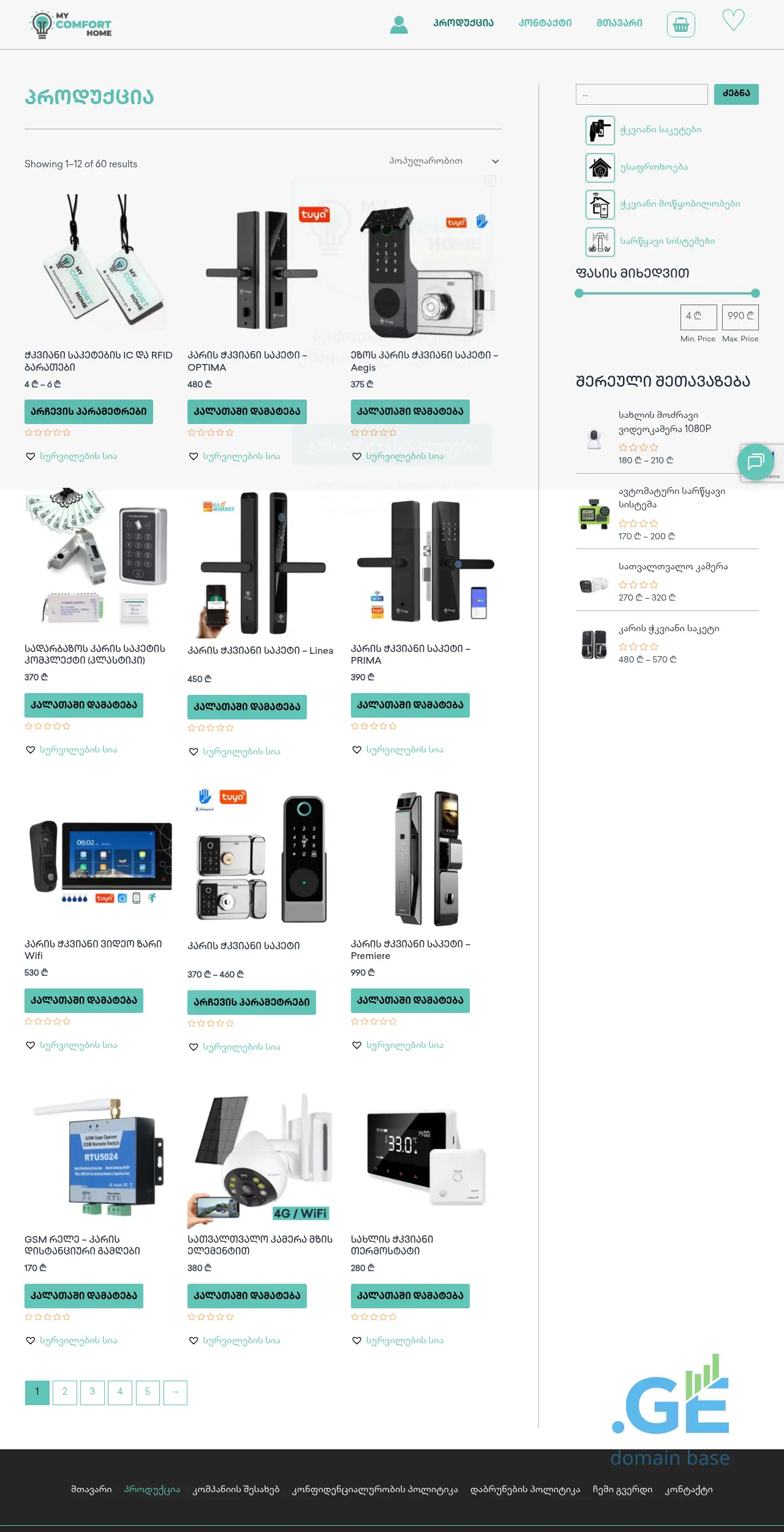The image size is (784, 1532).
Task: Add Premiere smart lock to wishlist
Action: tap(404, 1045)
